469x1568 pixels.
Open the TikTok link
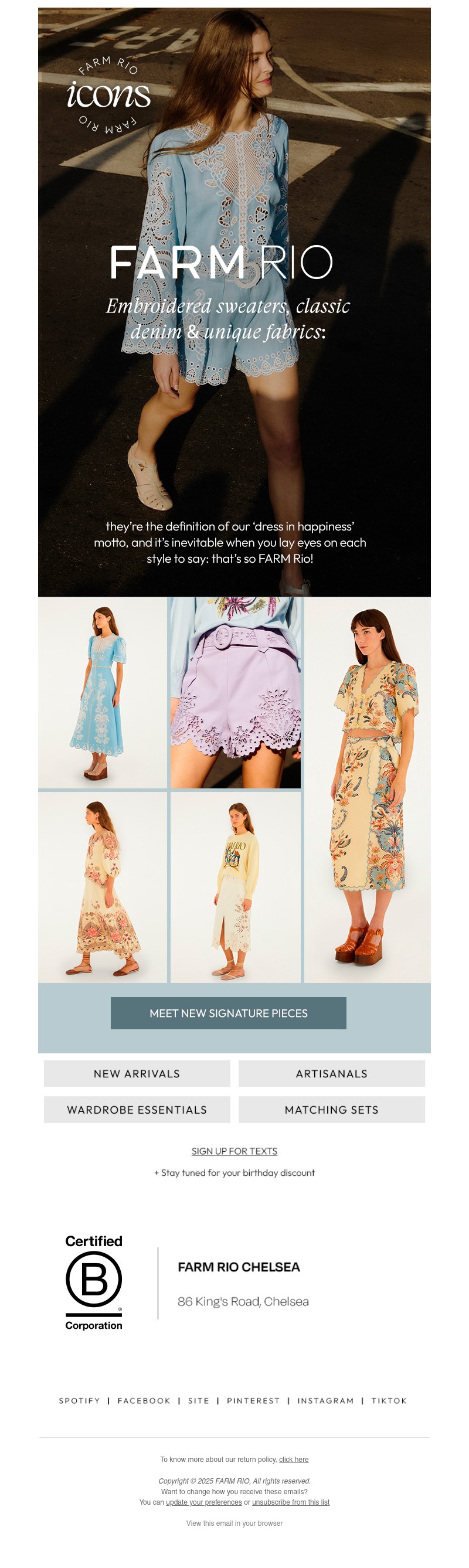coord(389,1400)
